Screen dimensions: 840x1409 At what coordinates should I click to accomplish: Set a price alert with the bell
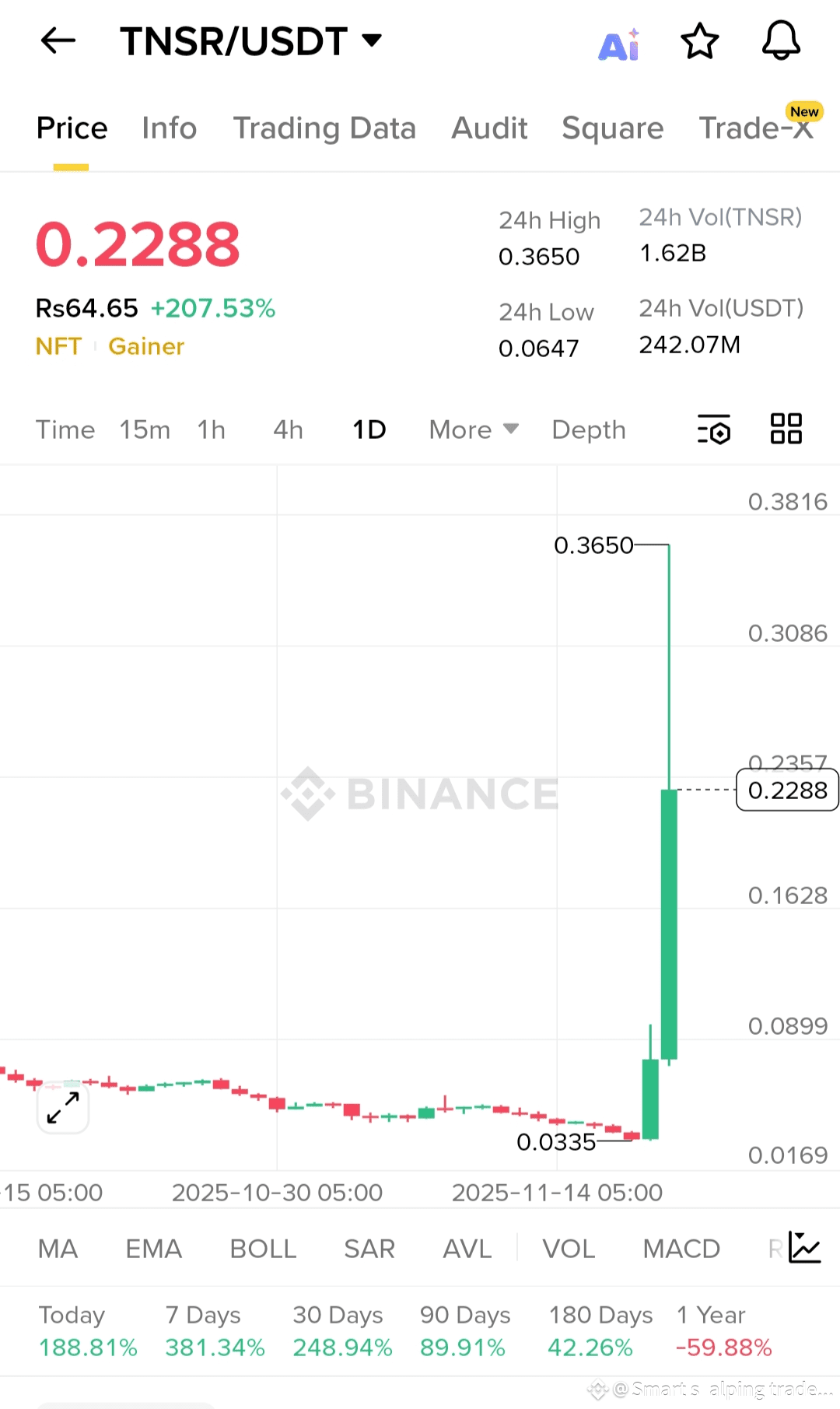pyautogui.click(x=781, y=40)
